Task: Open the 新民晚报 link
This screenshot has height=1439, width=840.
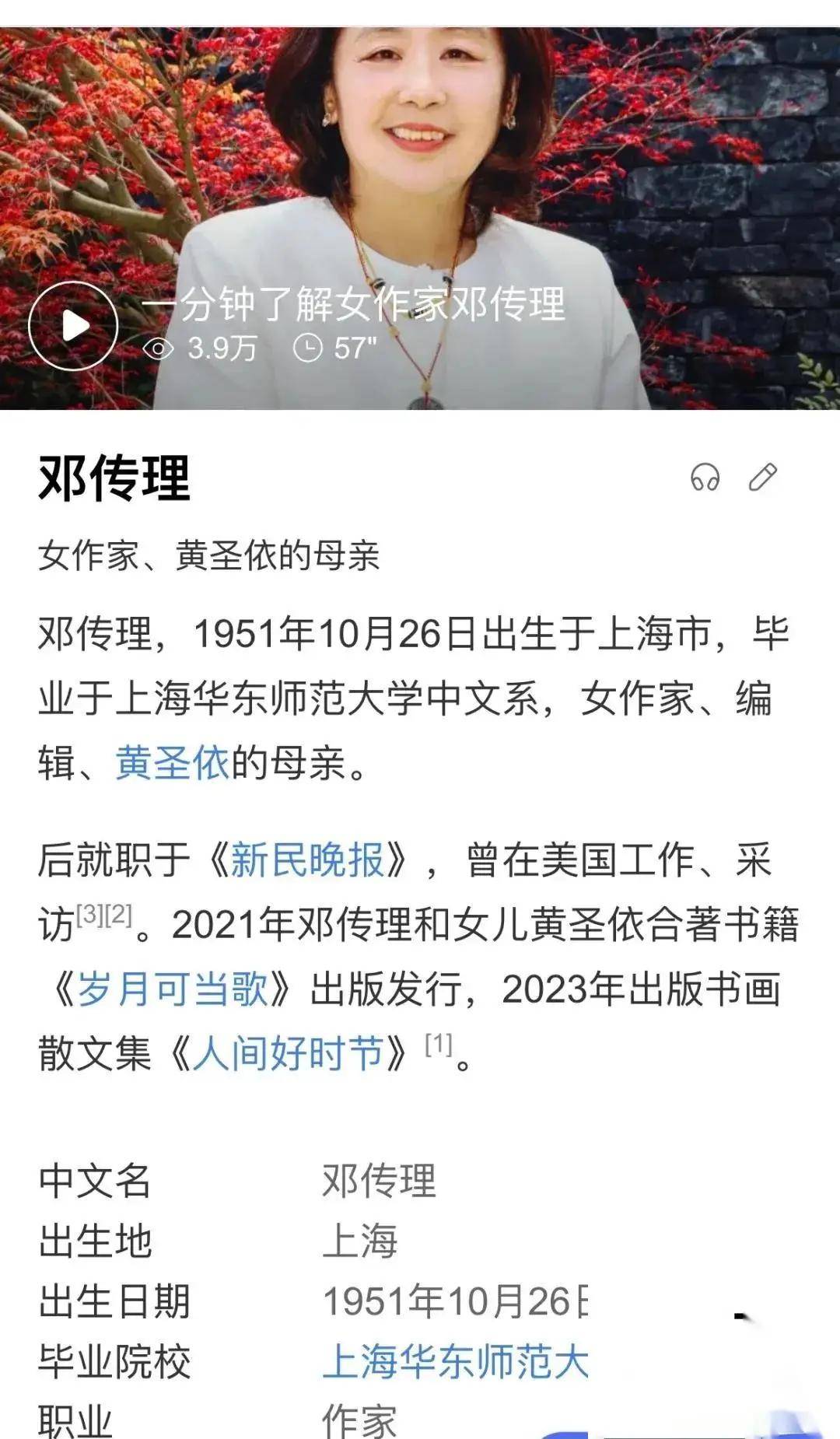Action: point(307,860)
